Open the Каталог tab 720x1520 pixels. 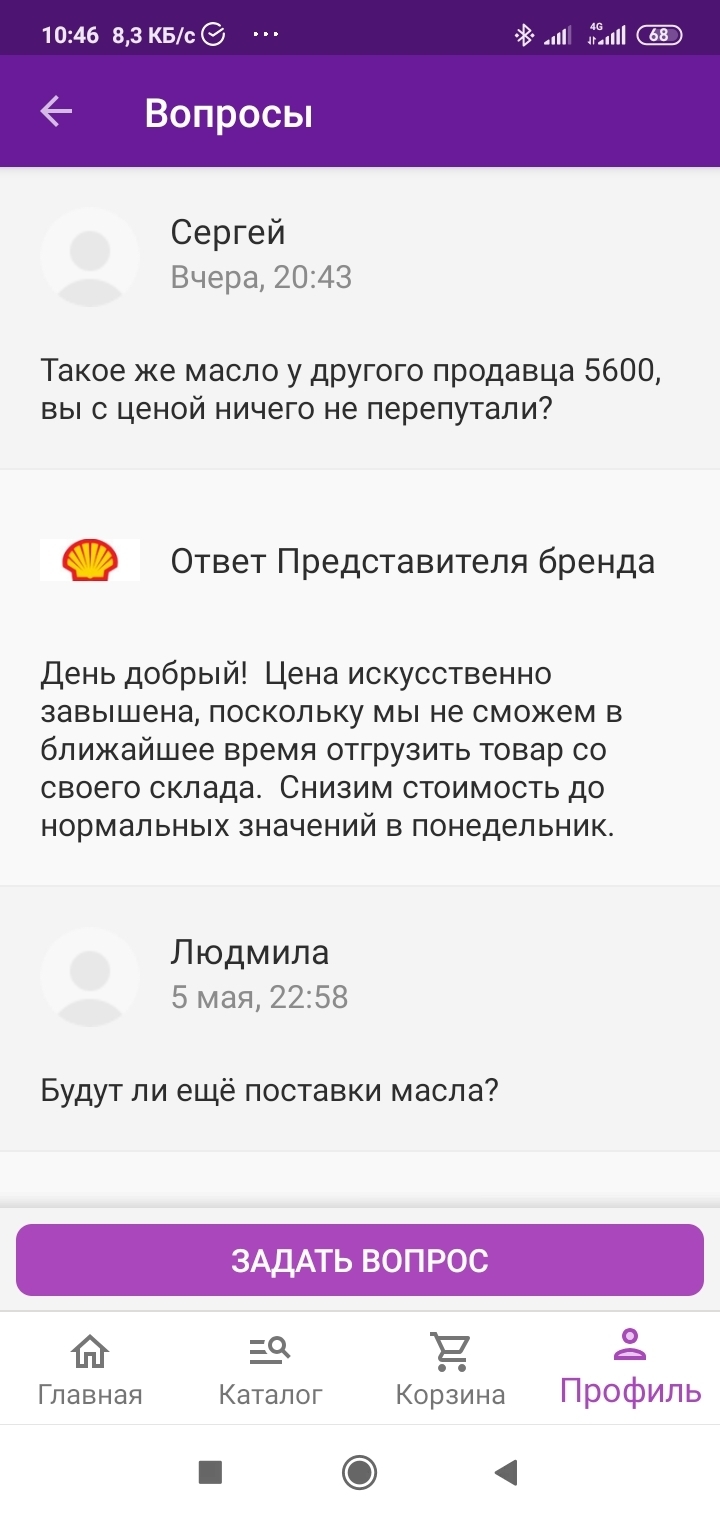click(270, 1370)
